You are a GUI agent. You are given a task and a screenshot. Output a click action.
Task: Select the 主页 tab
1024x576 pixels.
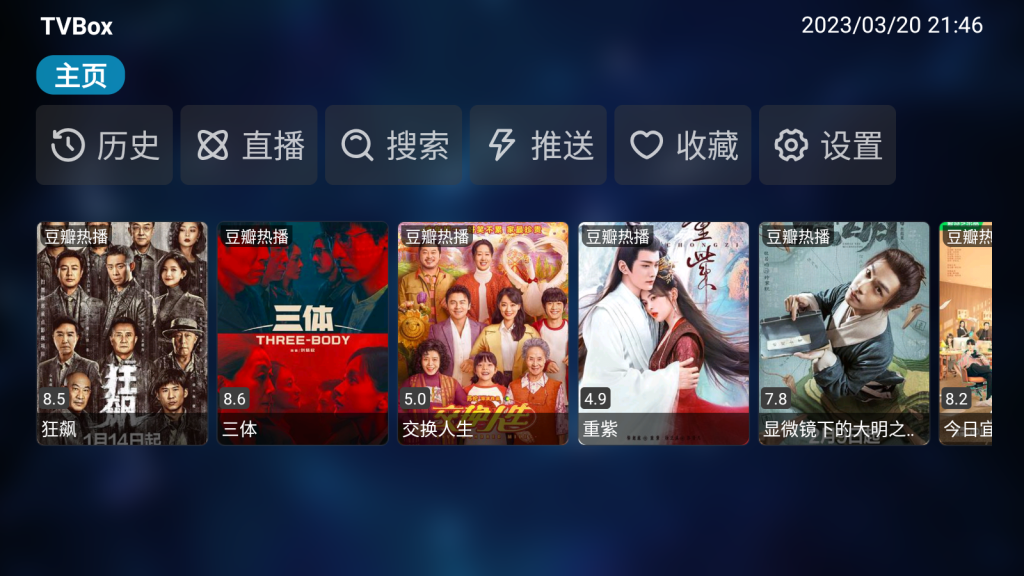pyautogui.click(x=80, y=75)
